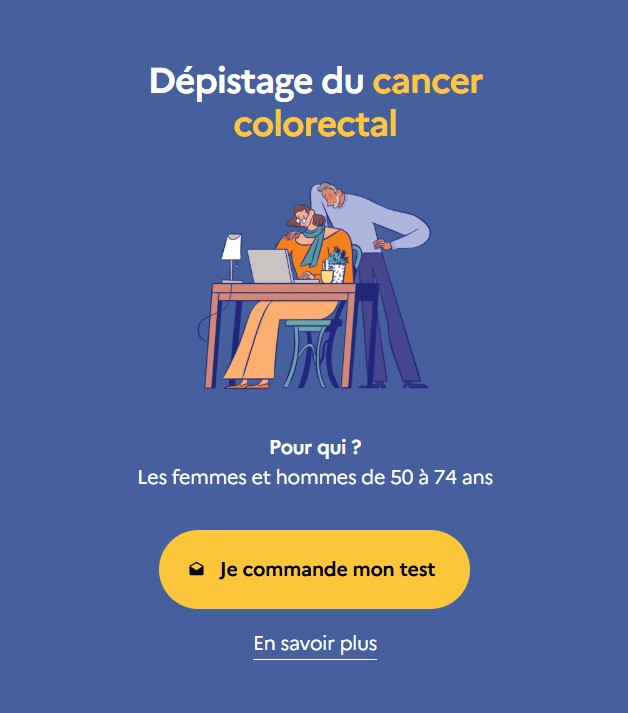Viewport: 628px width, 713px height.
Task: Tap the Je commande mon test button
Action: click(314, 569)
